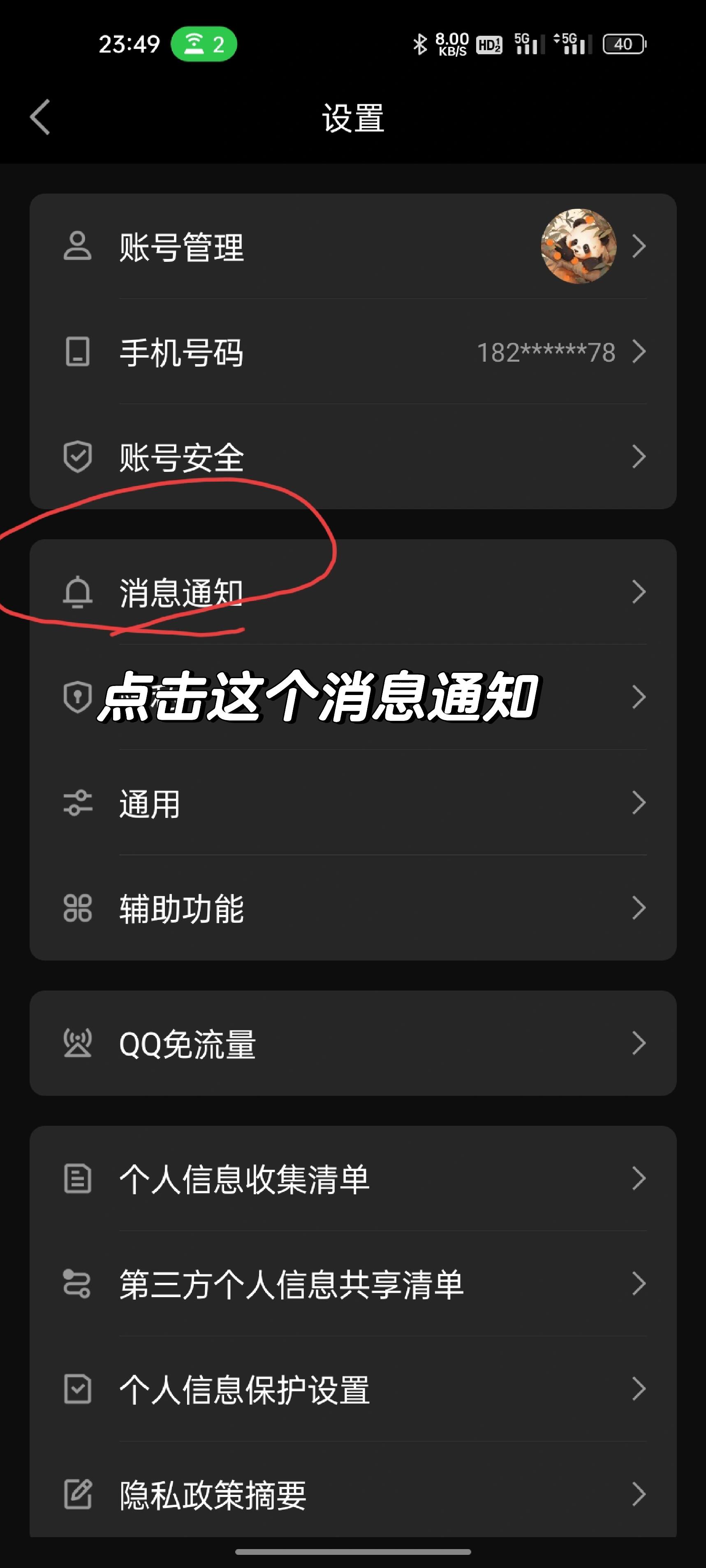Click the 消息通知 bell icon
The image size is (706, 1568).
[x=77, y=592]
